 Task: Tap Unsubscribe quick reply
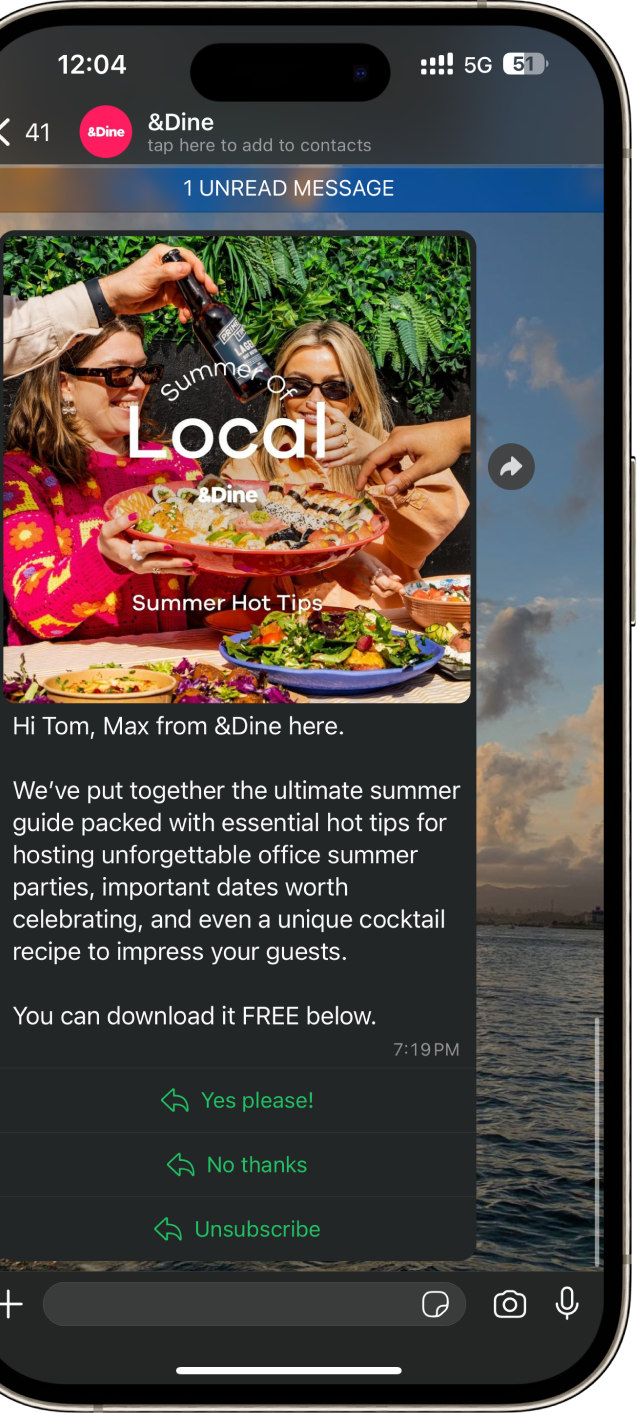pyautogui.click(x=237, y=1229)
